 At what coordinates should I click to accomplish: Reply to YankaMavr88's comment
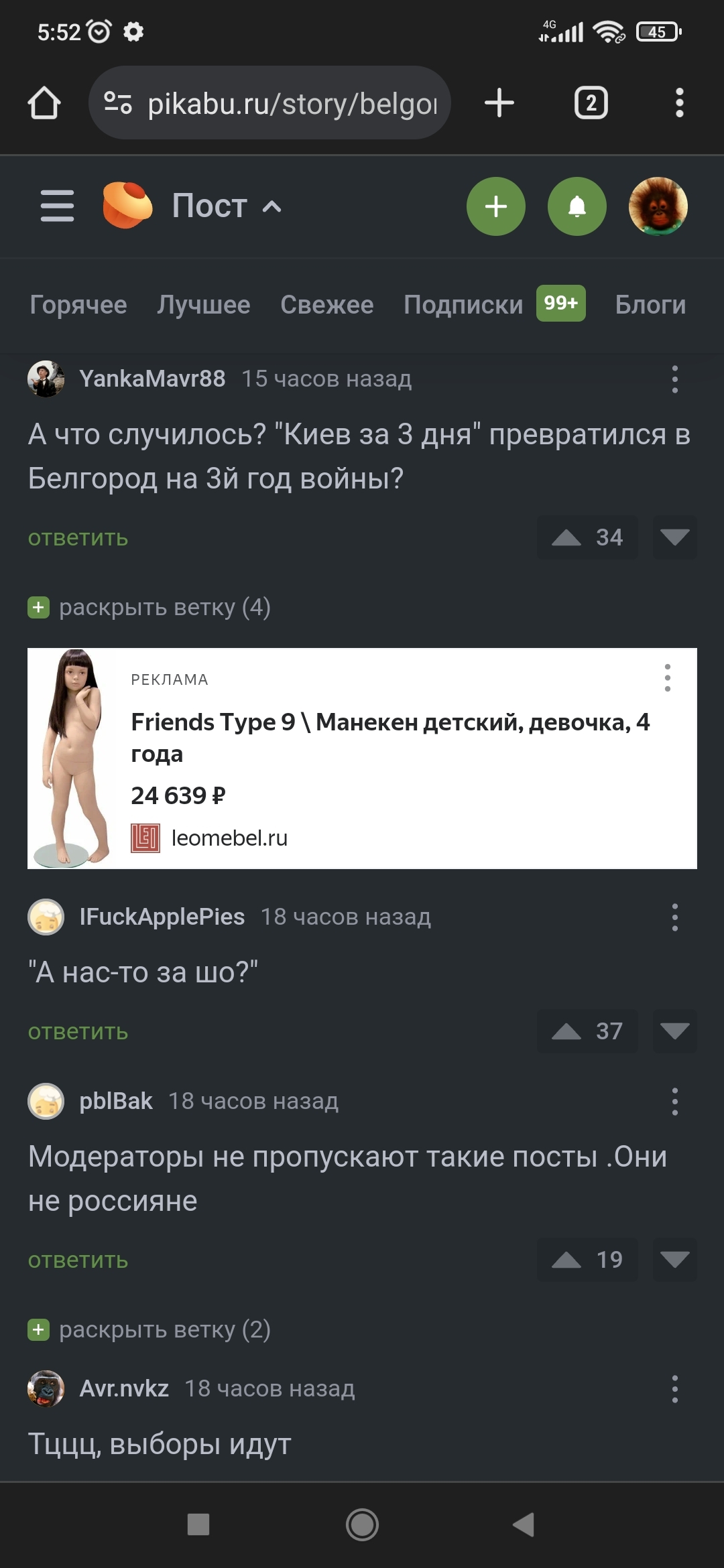78,538
